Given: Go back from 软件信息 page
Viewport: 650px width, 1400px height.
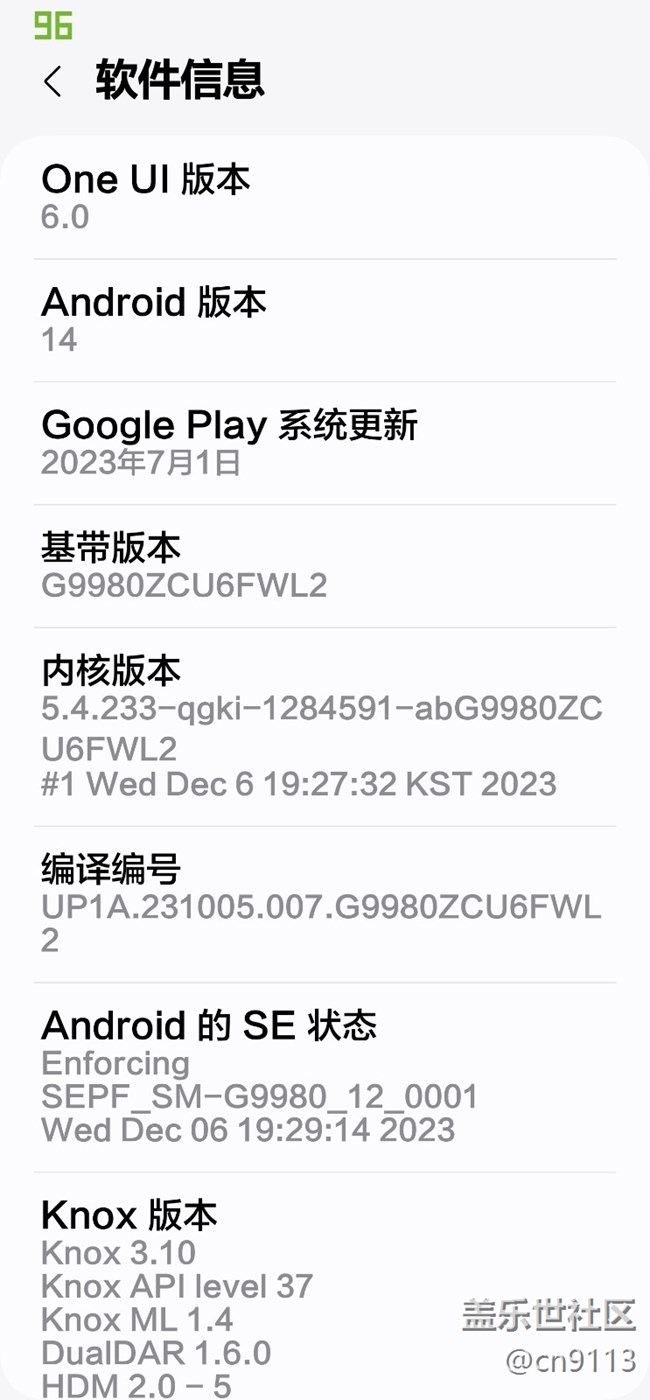Looking at the screenshot, I should 53,81.
